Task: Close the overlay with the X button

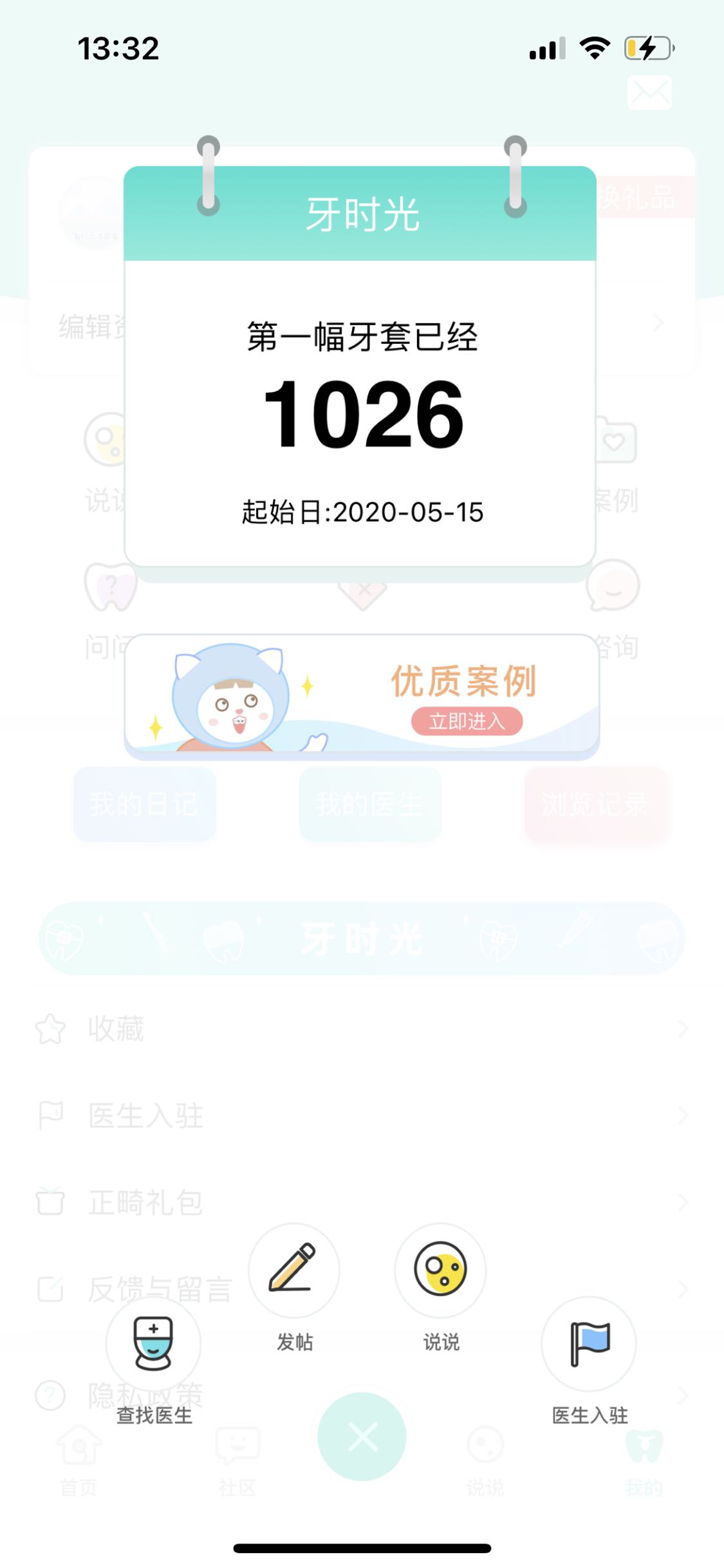Action: [362, 1437]
